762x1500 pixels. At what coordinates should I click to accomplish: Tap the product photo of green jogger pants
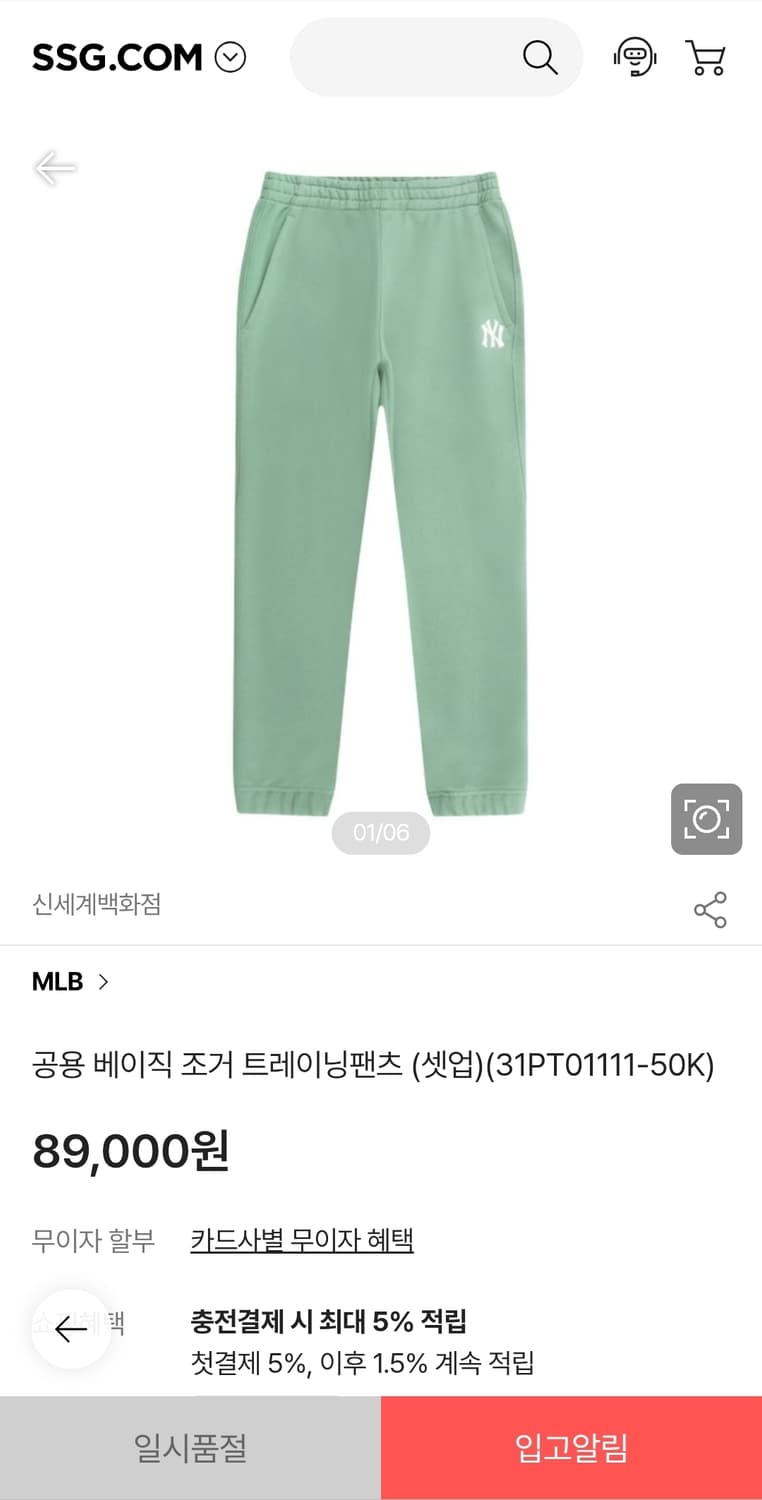(380, 480)
